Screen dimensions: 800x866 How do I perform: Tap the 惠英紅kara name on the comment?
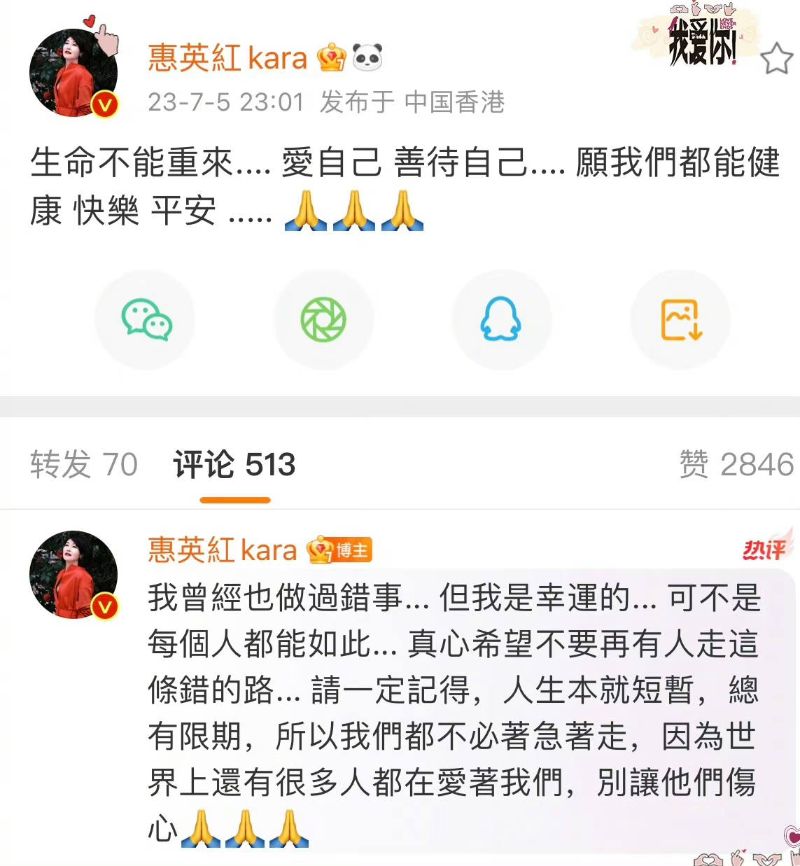[222, 549]
